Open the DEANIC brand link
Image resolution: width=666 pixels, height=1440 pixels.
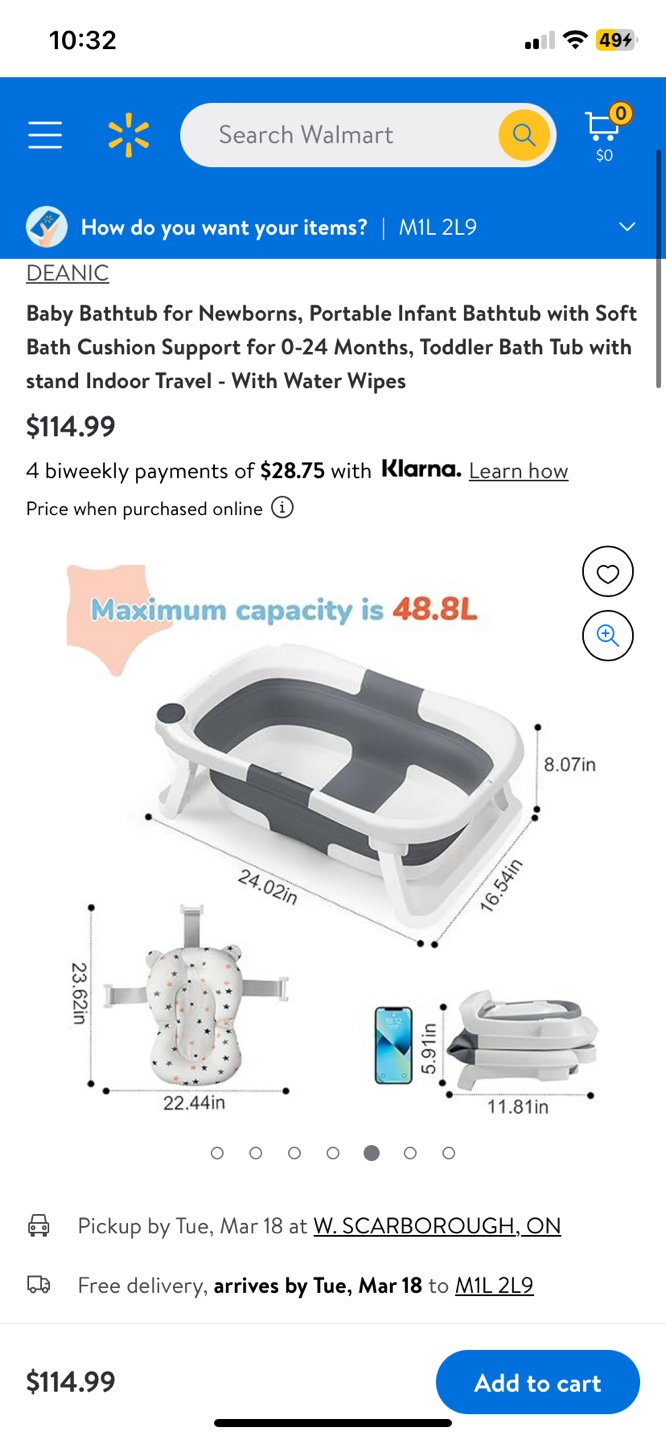pos(67,273)
